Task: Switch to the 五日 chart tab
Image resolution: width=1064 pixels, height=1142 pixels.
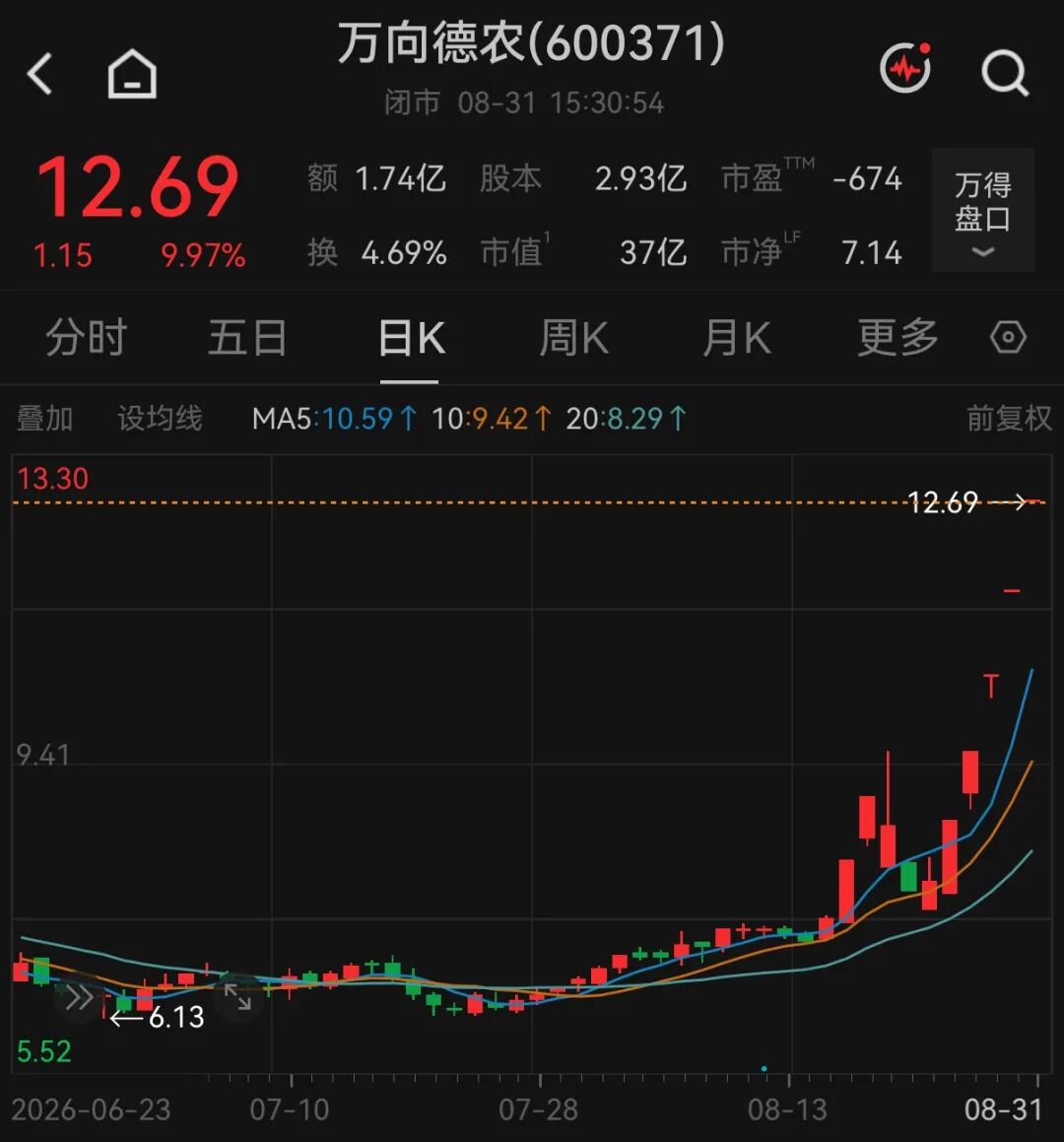Action: coord(247,338)
